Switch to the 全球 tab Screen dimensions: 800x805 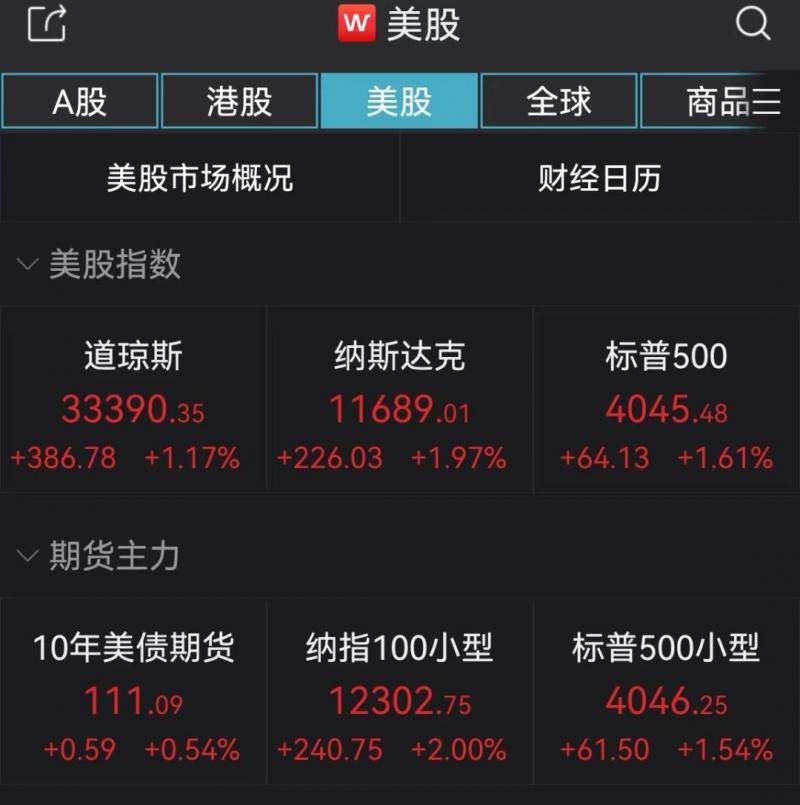pos(558,101)
